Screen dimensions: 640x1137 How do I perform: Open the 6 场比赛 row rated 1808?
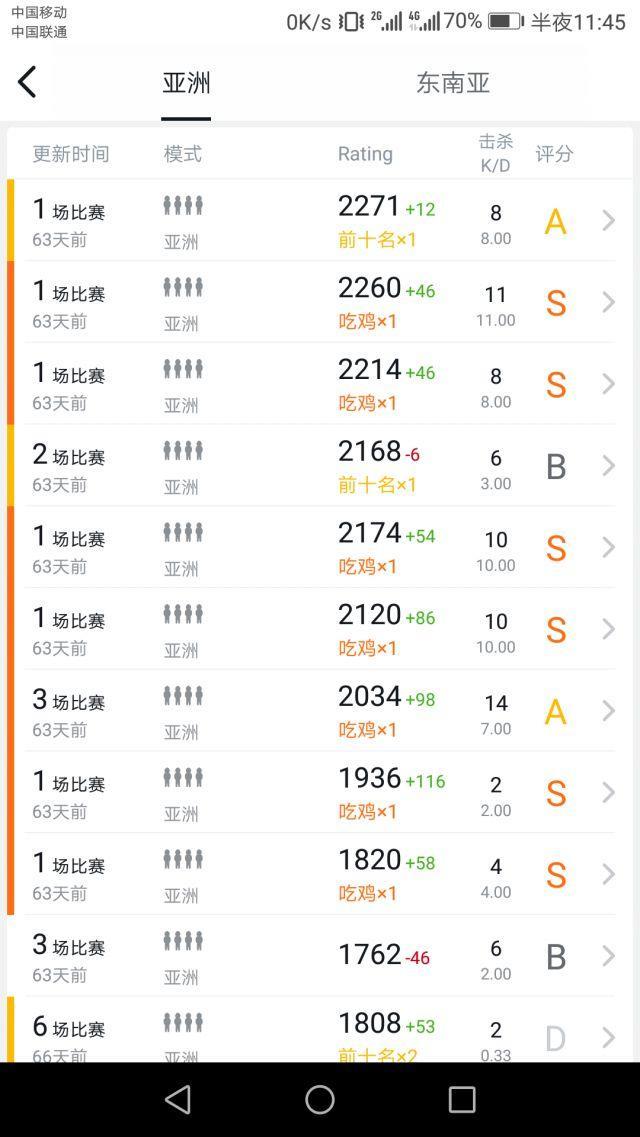coord(320,1030)
